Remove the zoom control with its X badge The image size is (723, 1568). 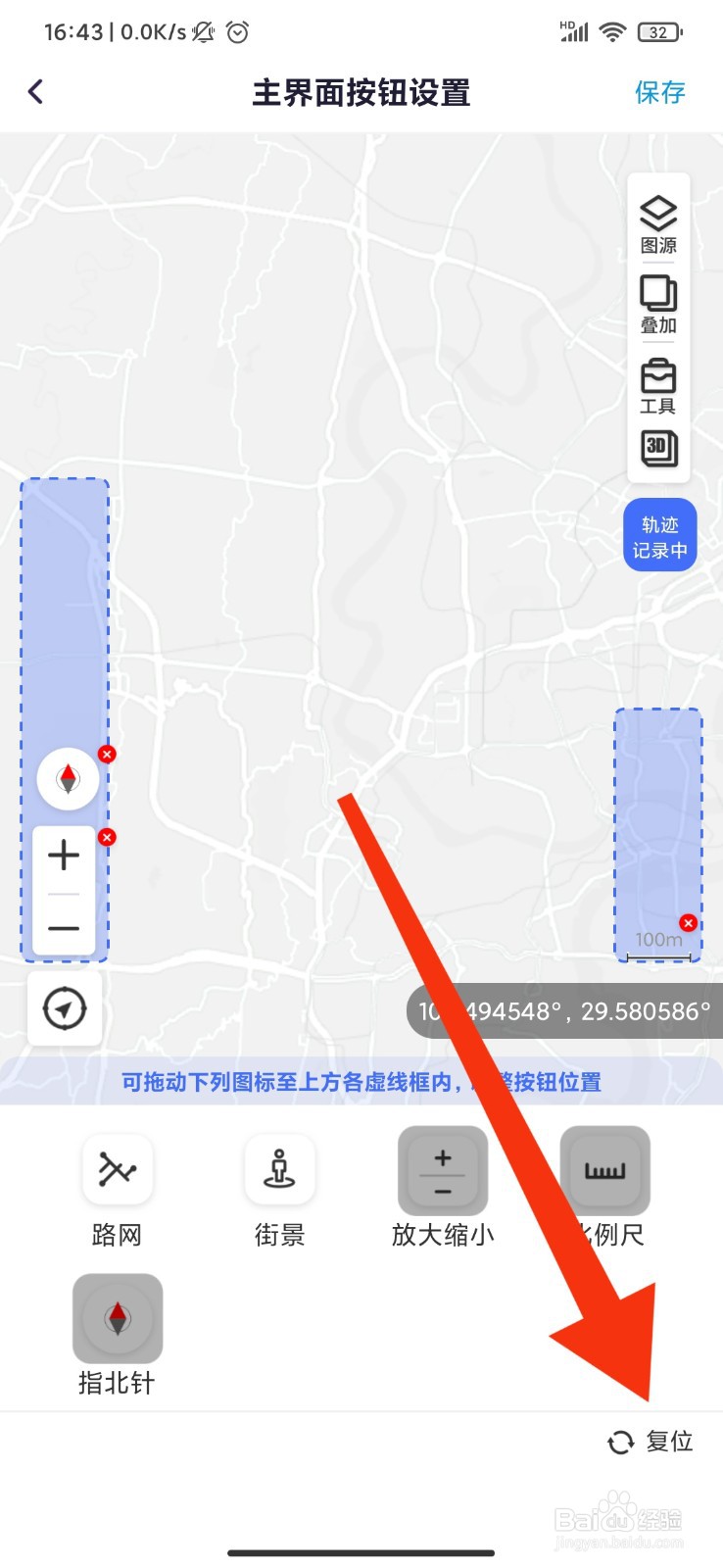pyautogui.click(x=106, y=836)
